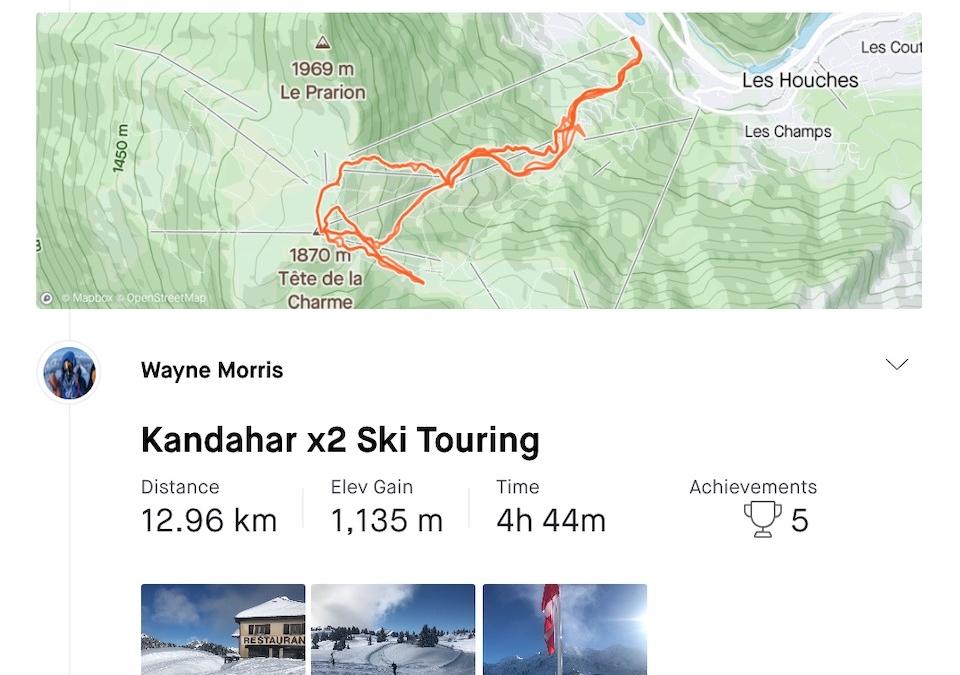Open Wayne Morris's profile avatar
This screenshot has width=960, height=675.
pos(69,372)
